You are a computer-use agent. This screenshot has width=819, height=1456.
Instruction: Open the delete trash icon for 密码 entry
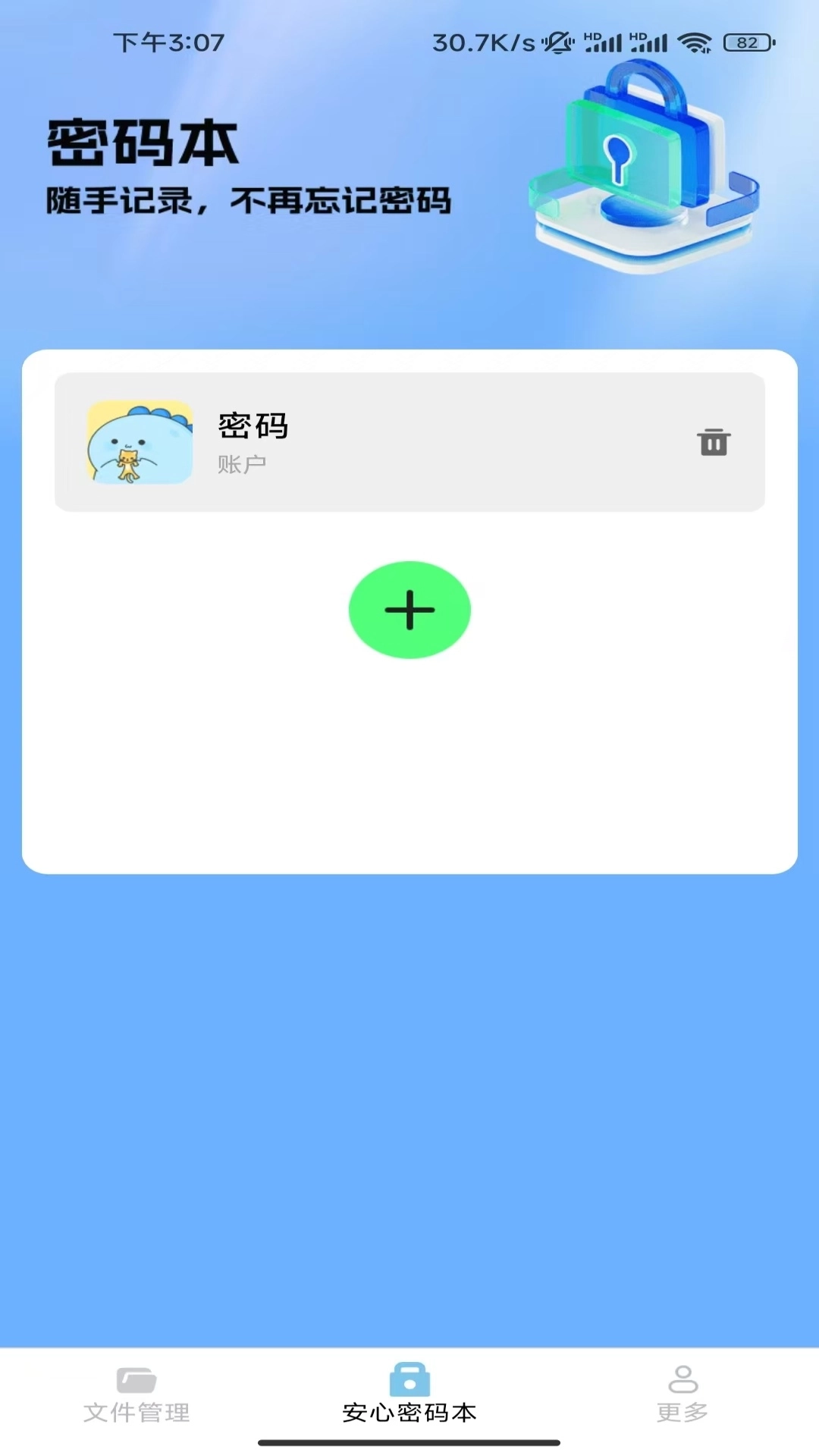[x=714, y=442]
